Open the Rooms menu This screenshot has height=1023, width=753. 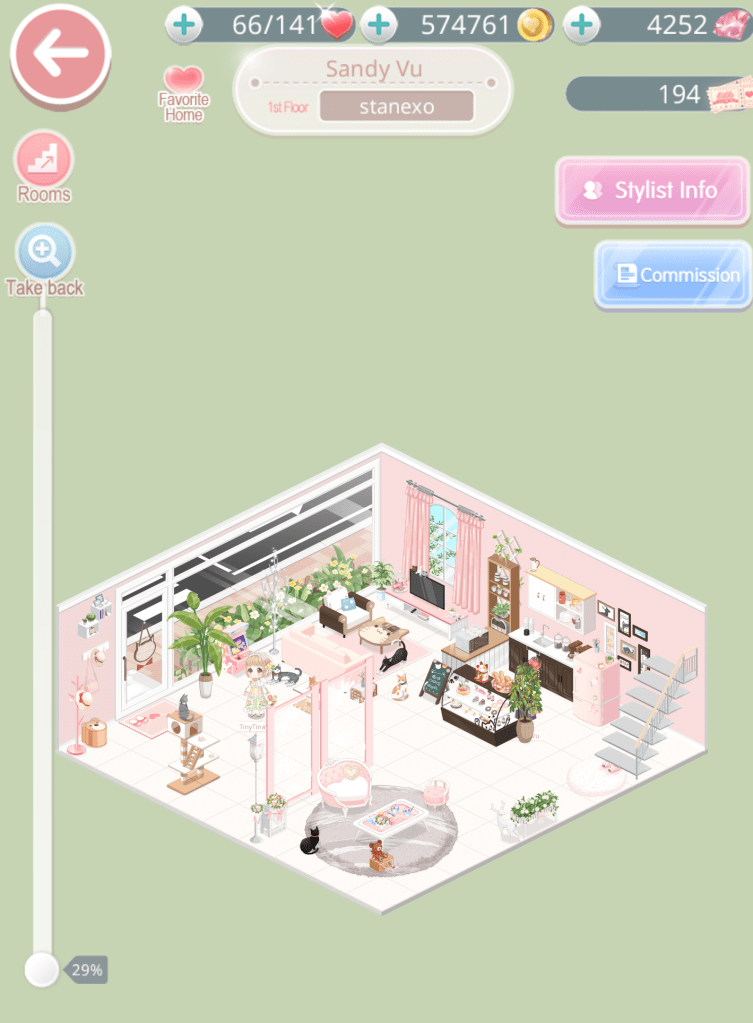point(44,160)
